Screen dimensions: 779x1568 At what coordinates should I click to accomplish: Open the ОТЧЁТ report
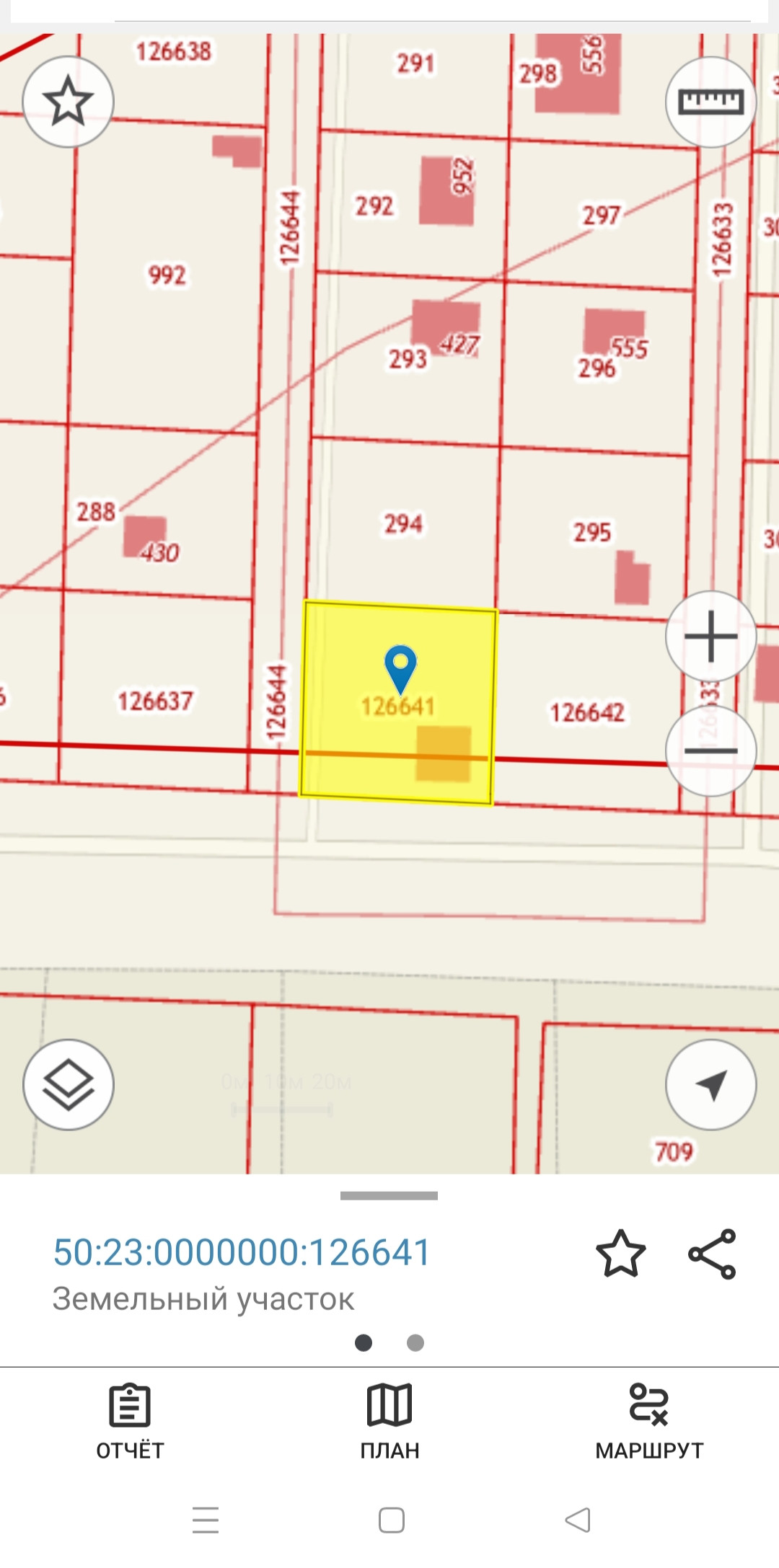click(x=130, y=1422)
